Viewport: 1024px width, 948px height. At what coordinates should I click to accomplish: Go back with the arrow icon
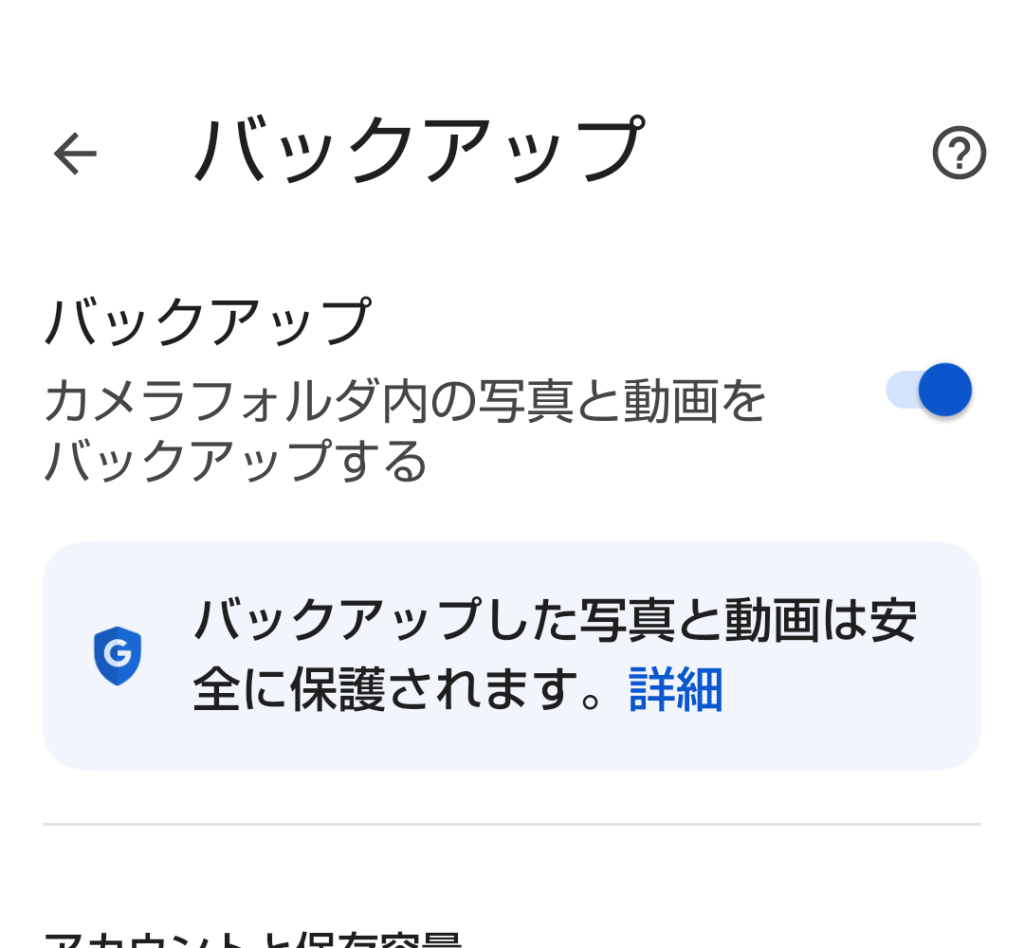coord(75,154)
